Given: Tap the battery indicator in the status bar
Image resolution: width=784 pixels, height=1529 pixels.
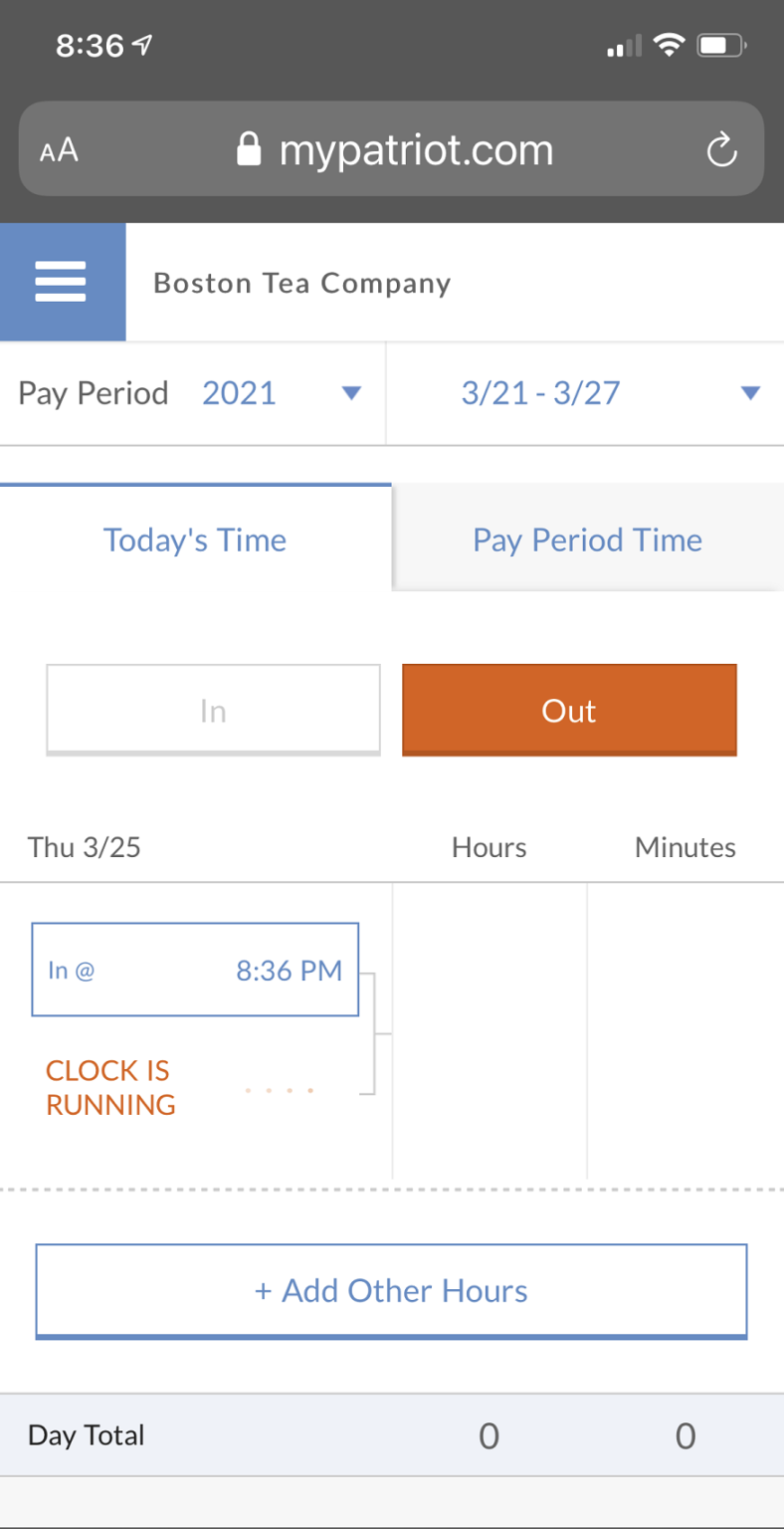Looking at the screenshot, I should 718,44.
